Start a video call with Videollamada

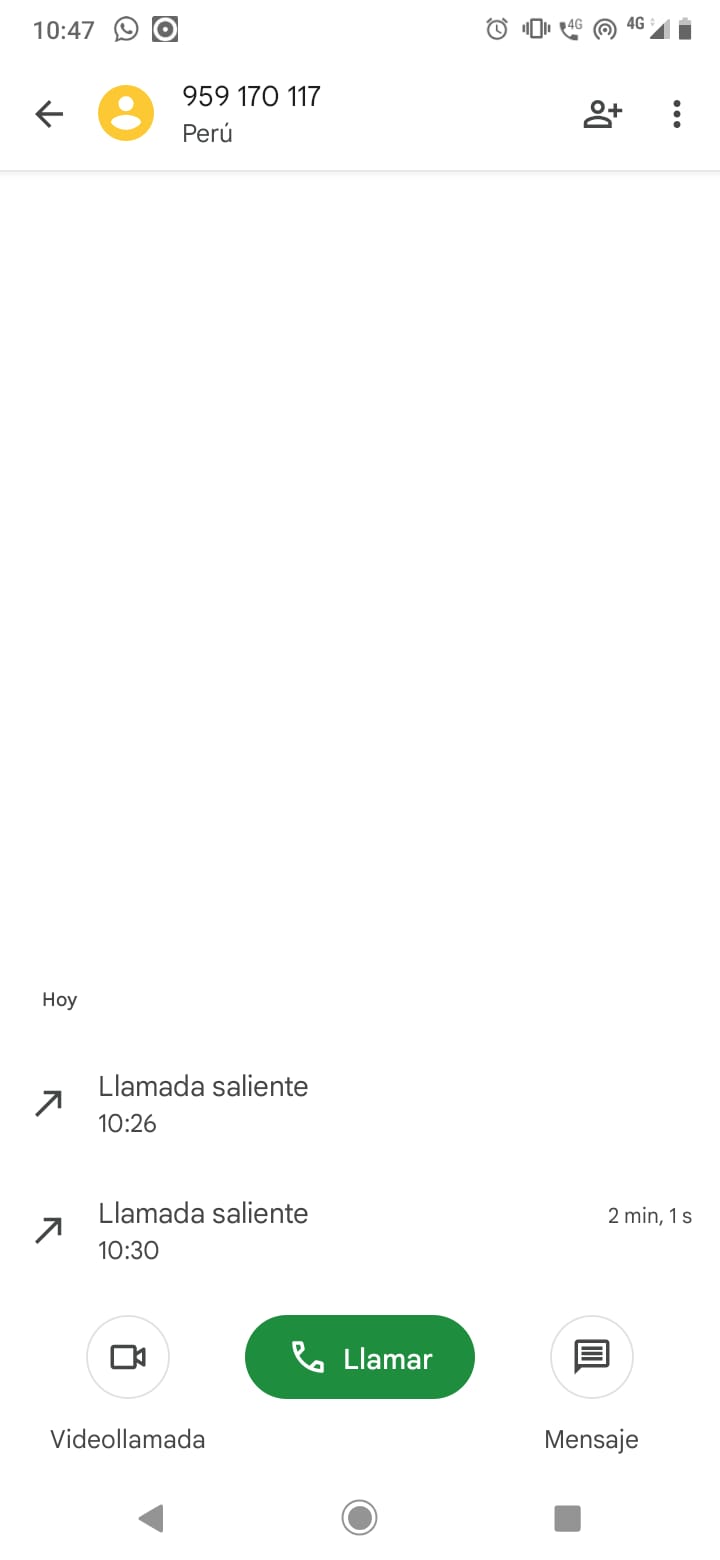click(128, 1357)
